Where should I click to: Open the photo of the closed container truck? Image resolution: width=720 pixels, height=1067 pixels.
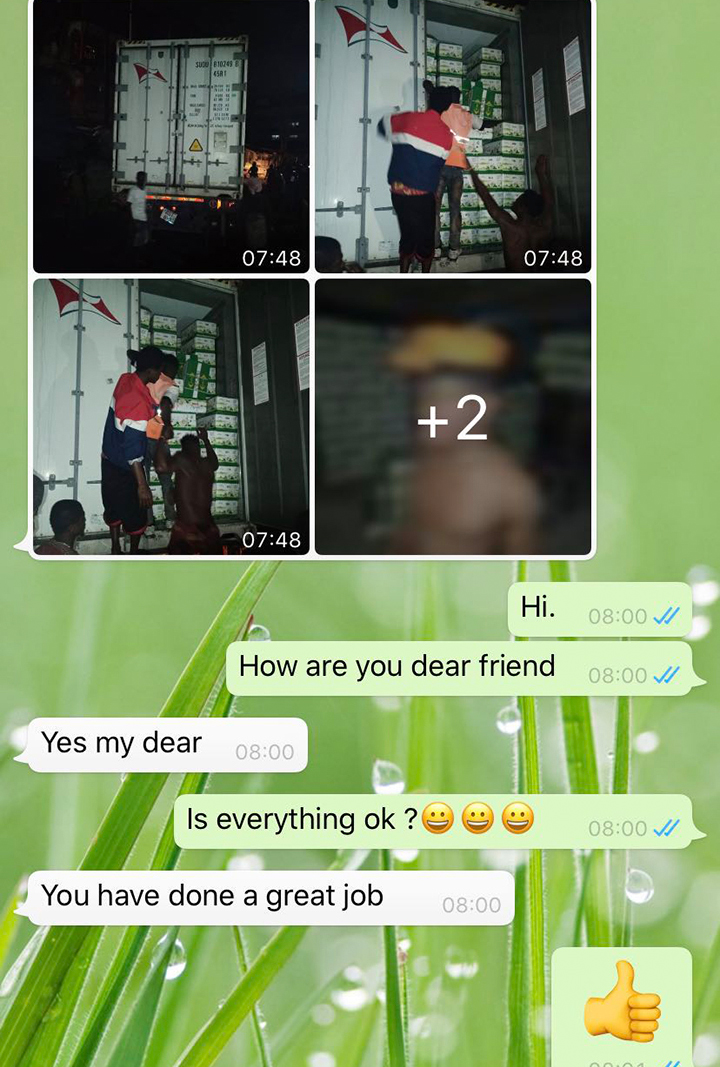click(x=171, y=135)
